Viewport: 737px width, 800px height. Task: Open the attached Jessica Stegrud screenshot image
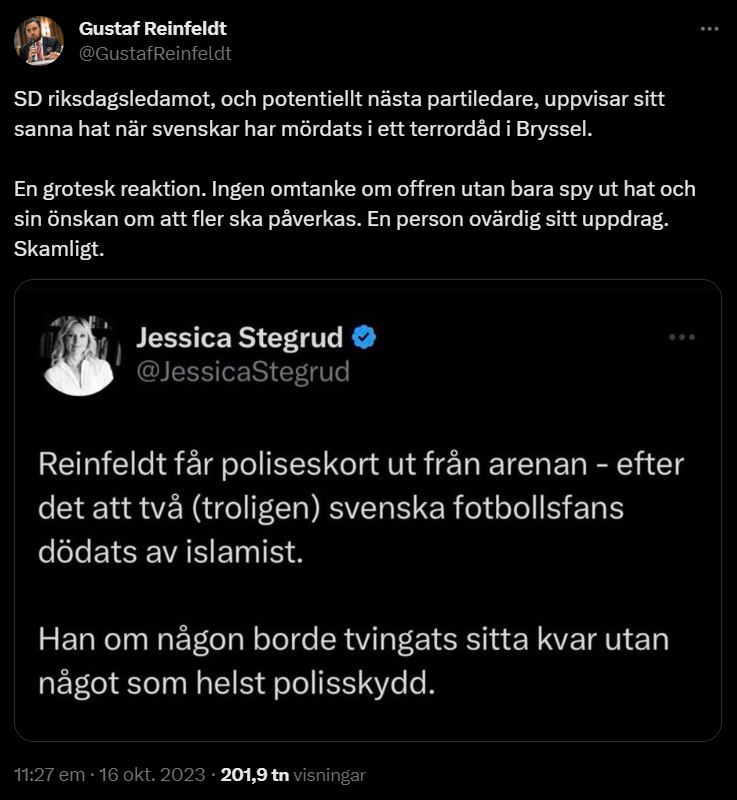pos(368,510)
